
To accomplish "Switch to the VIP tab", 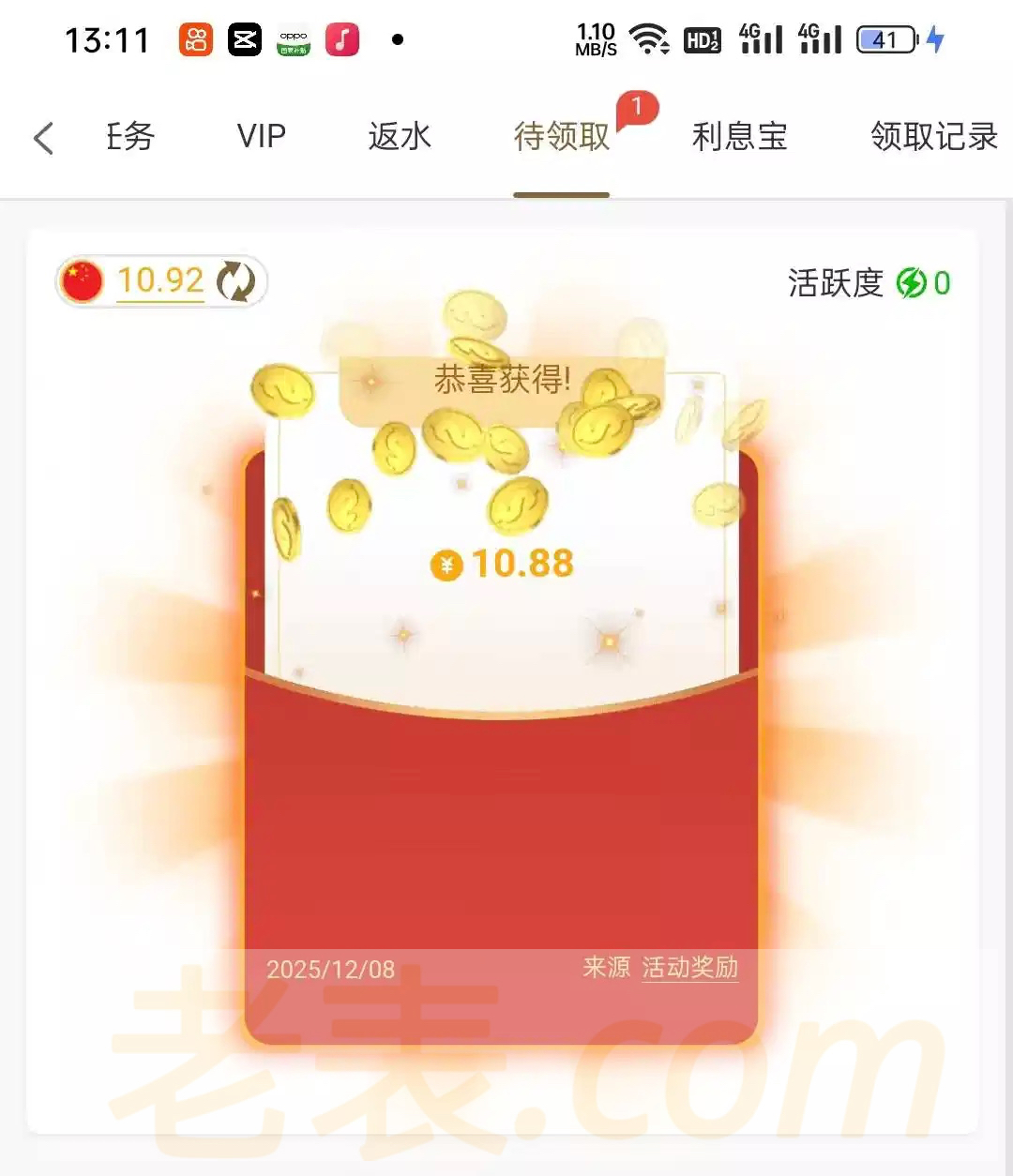I will (261, 137).
